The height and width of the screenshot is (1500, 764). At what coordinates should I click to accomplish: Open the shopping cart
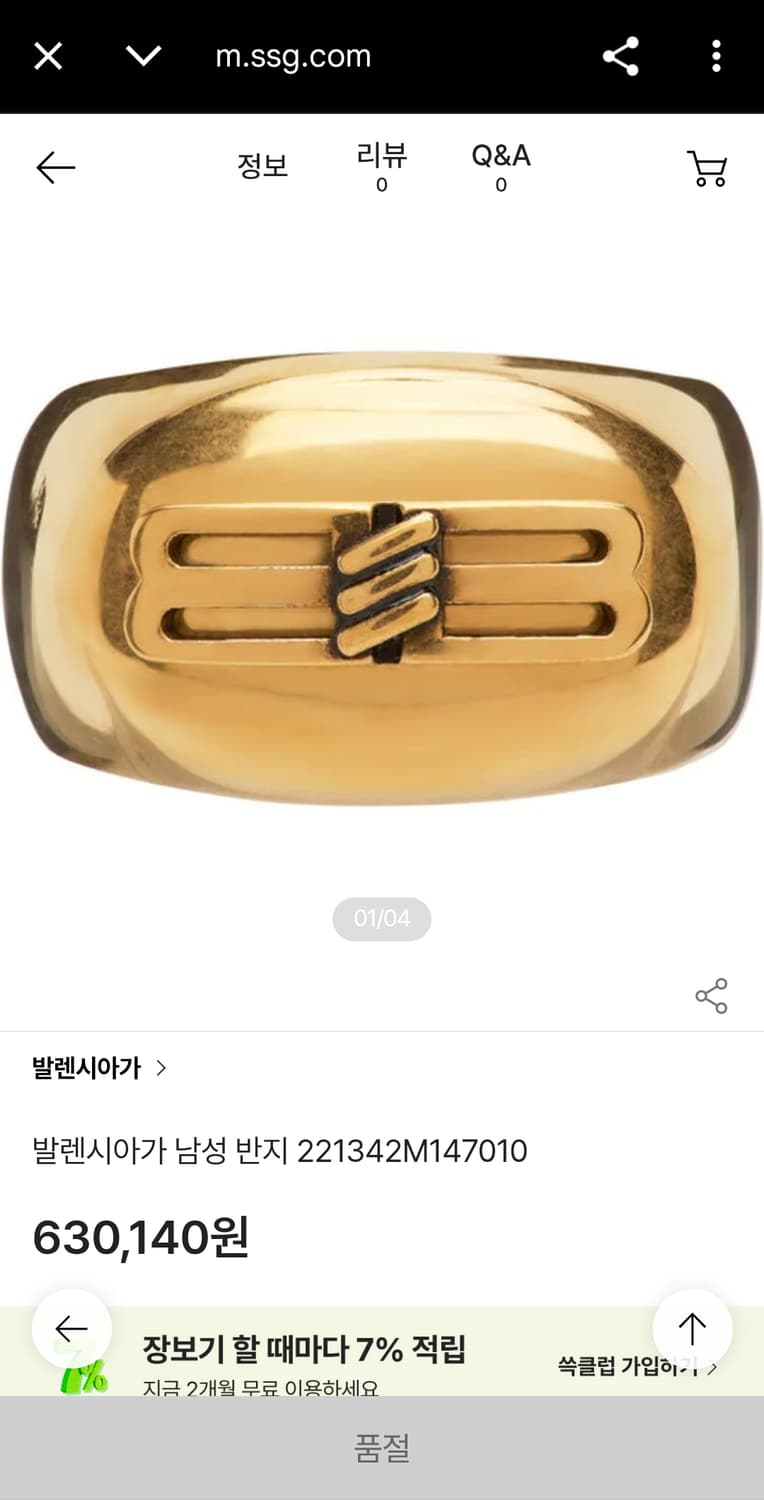pyautogui.click(x=707, y=167)
